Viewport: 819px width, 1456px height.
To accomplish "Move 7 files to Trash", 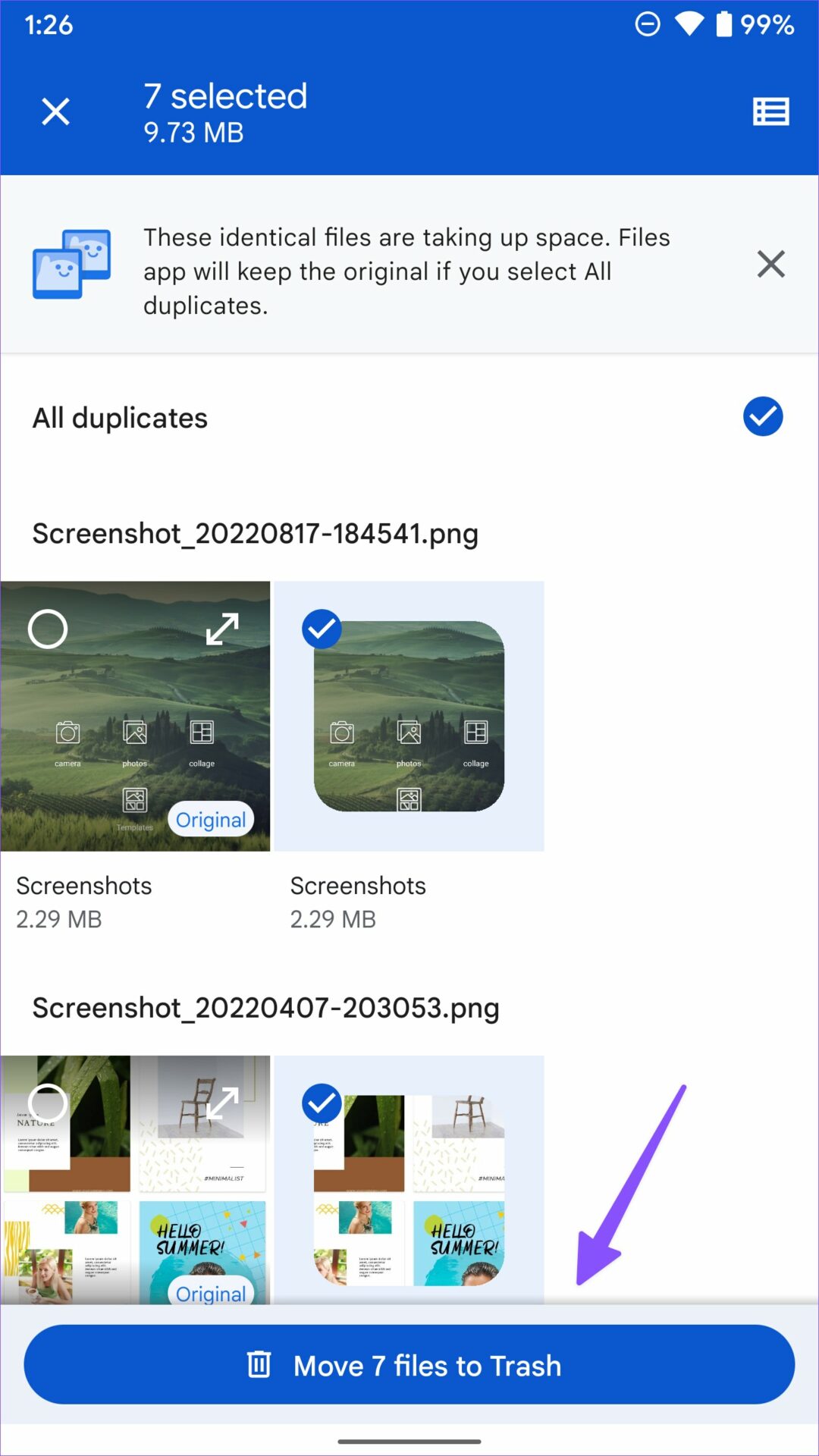I will click(x=409, y=1364).
